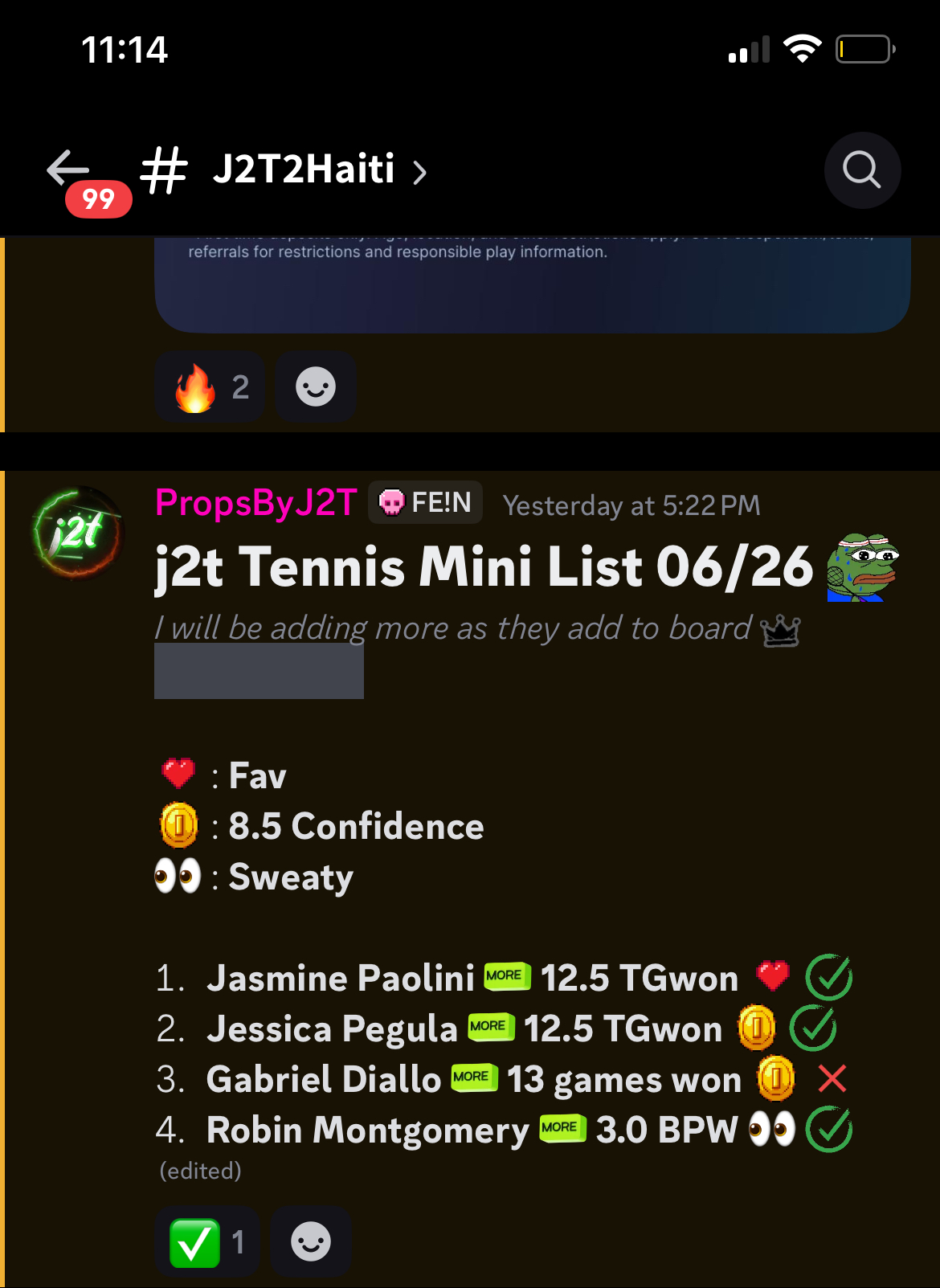The width and height of the screenshot is (940, 1288).
Task: Go back using the arrow icon
Action: pos(68,170)
